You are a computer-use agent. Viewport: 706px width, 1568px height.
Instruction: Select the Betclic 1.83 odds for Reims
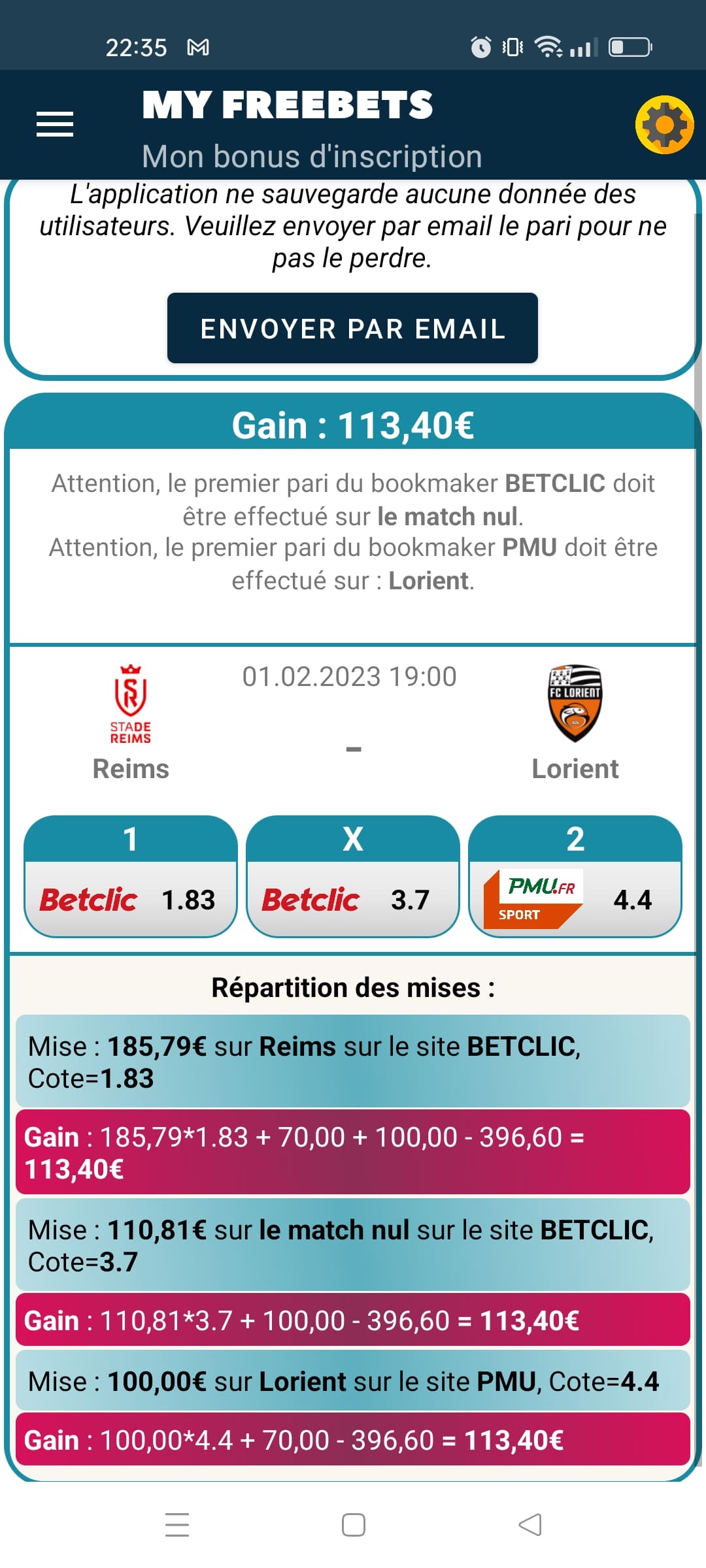tap(131, 898)
